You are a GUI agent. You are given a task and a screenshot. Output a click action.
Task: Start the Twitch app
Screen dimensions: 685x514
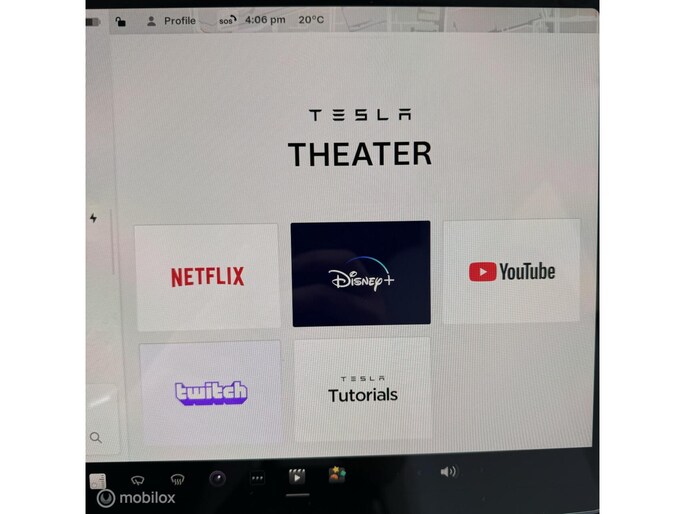[210, 392]
